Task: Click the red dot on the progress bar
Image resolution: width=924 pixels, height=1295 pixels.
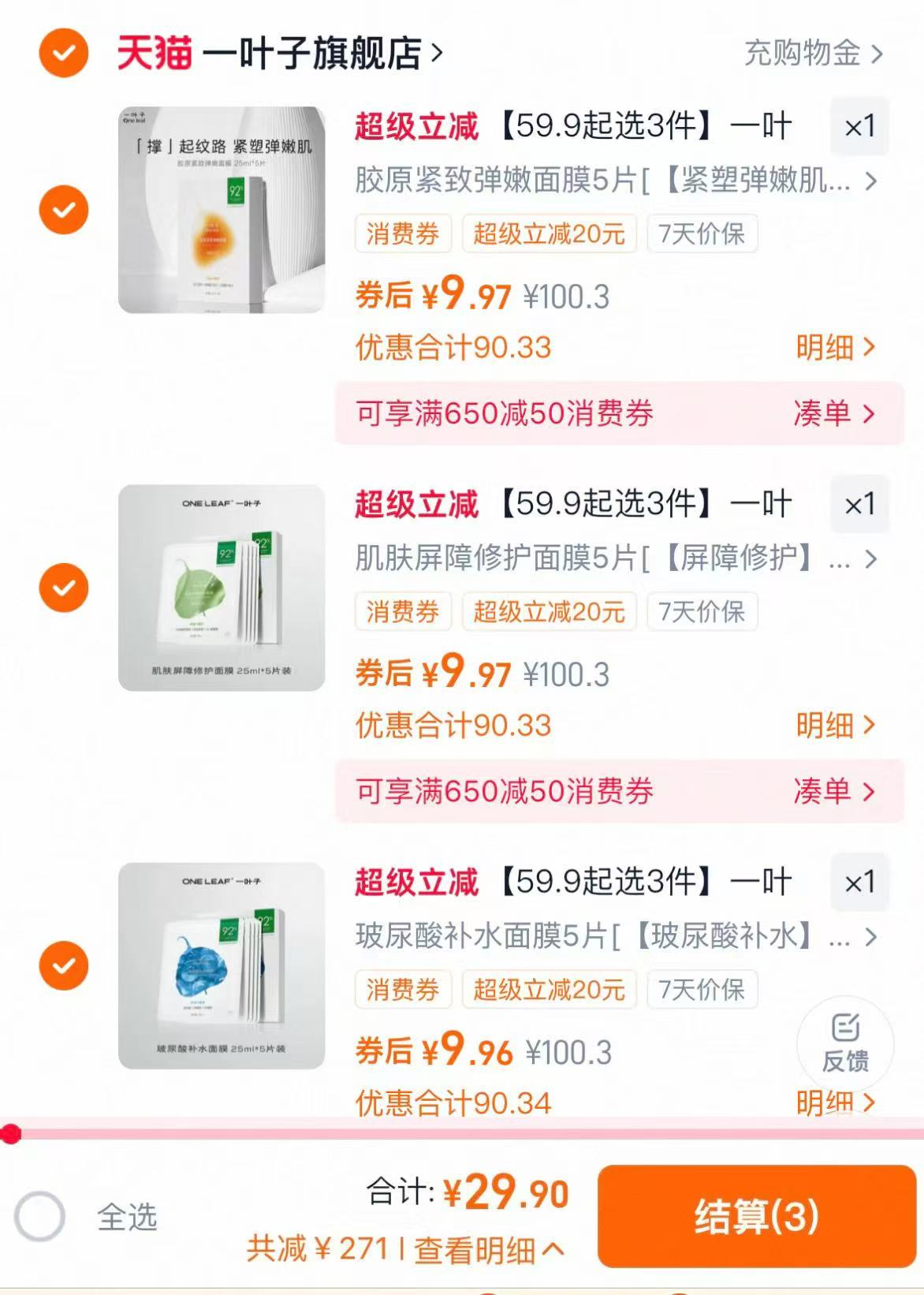Action: 11,1136
